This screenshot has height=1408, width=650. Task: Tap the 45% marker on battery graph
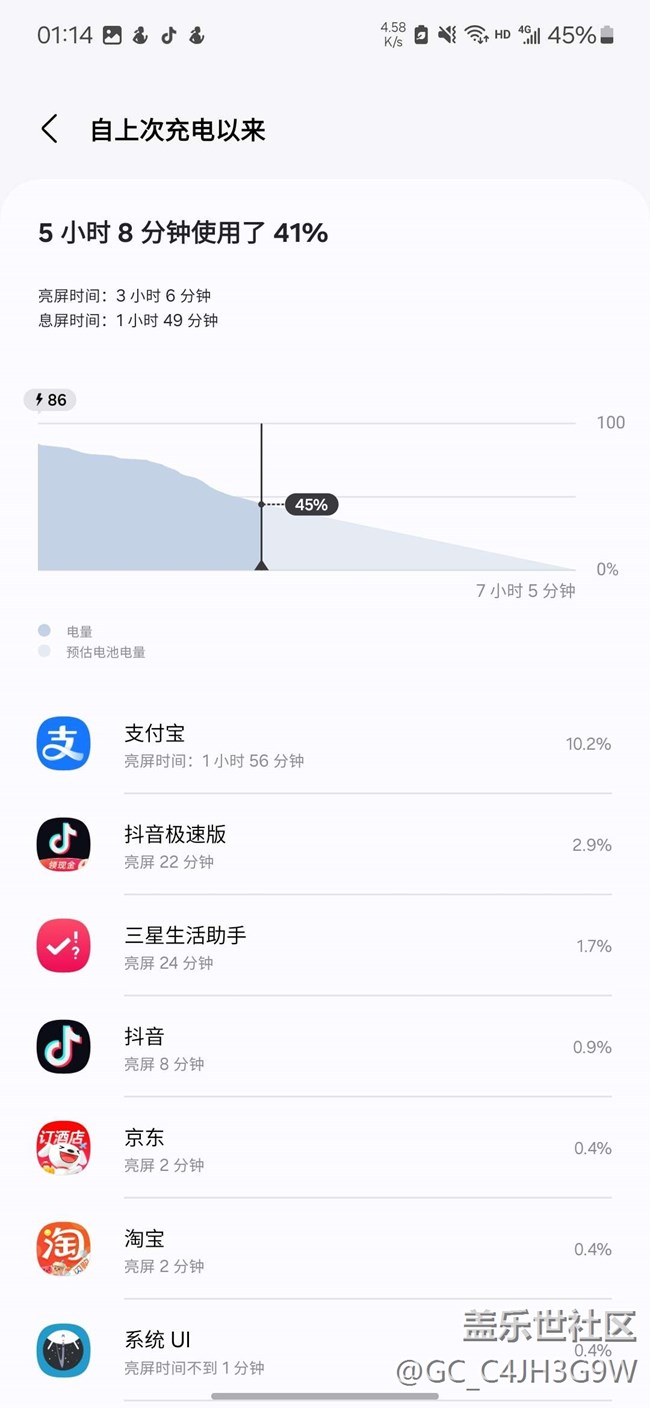[x=311, y=505]
